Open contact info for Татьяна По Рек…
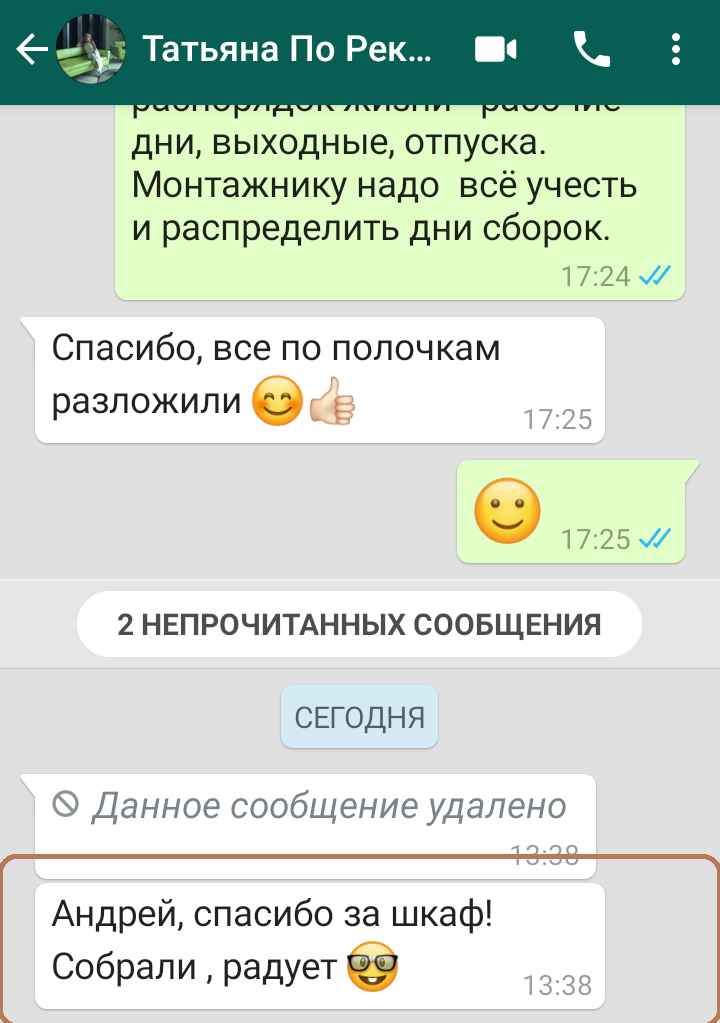This screenshot has height=1023, width=720. tap(288, 49)
